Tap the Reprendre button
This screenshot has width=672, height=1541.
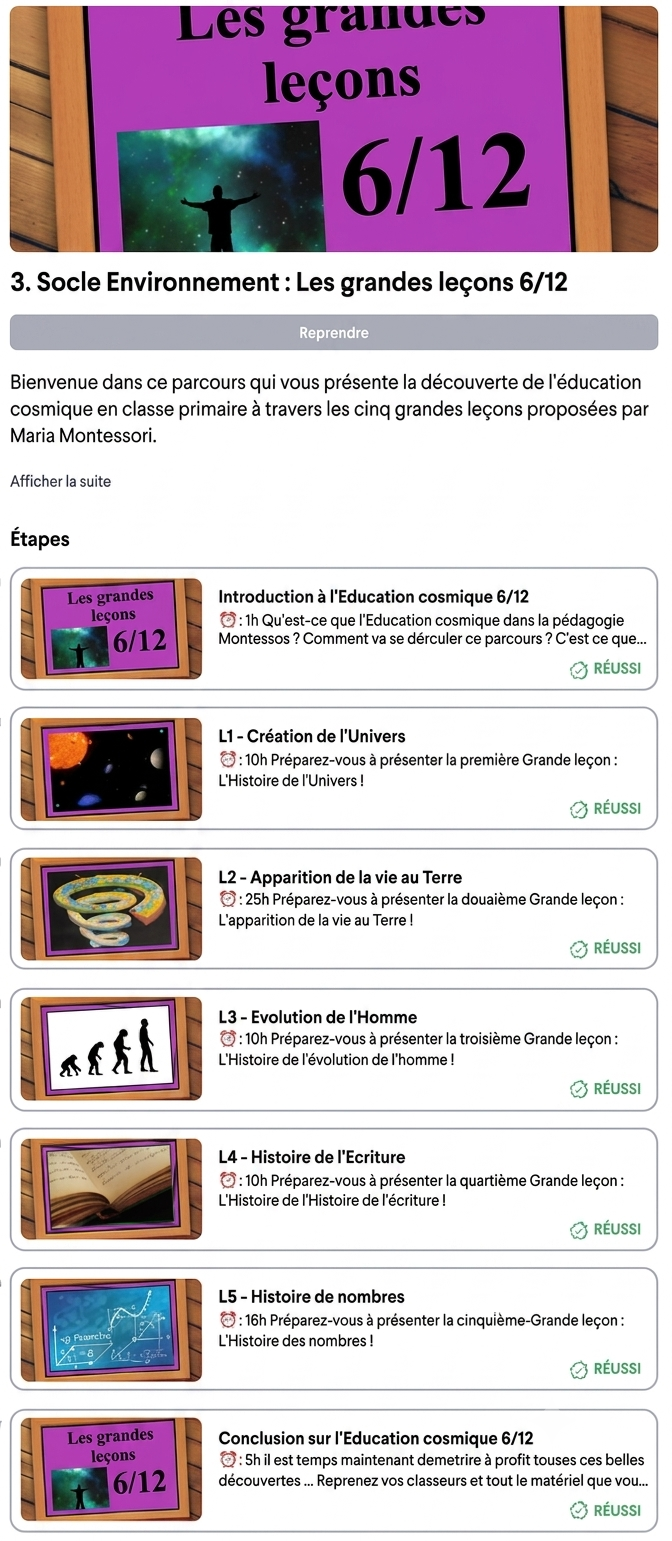pyautogui.click(x=334, y=332)
